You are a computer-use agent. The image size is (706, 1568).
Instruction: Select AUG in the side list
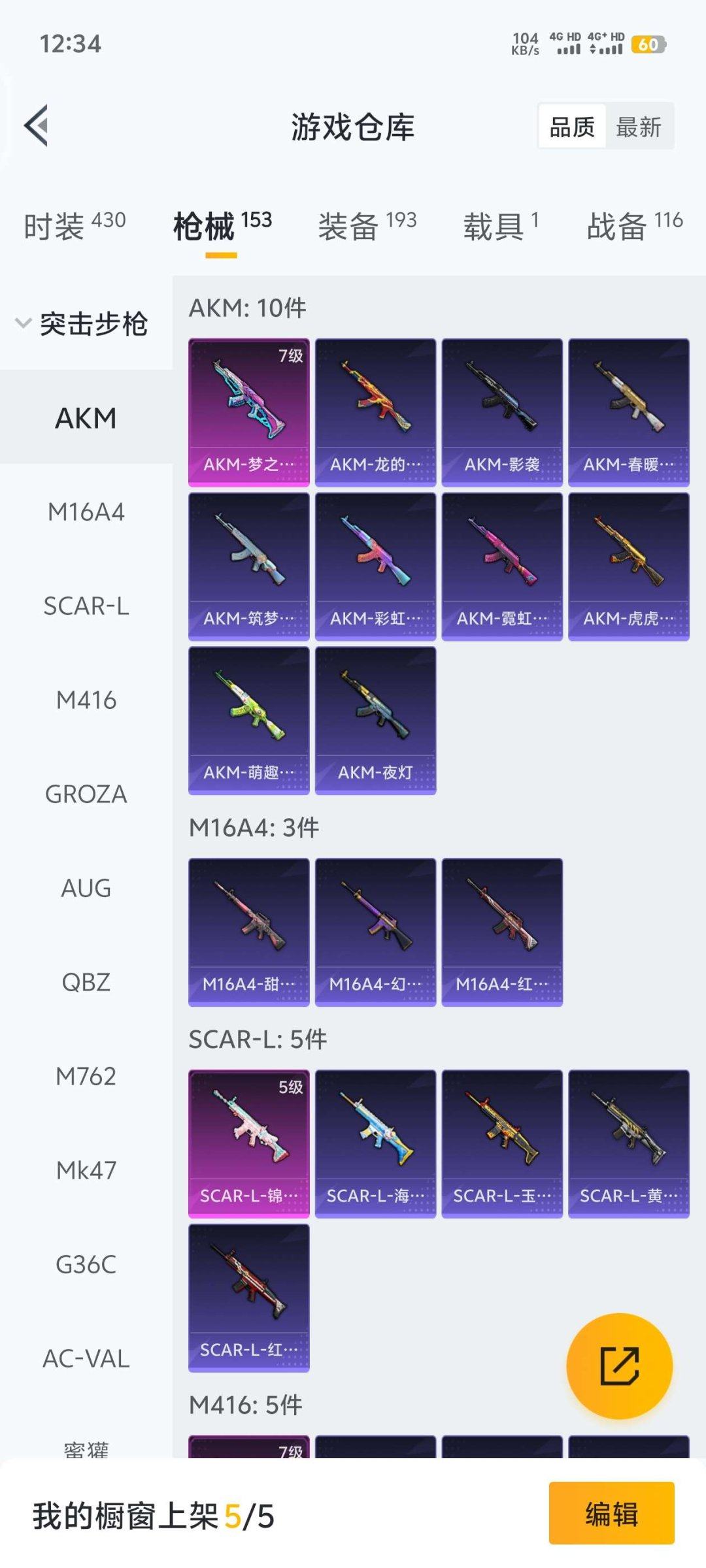(x=86, y=889)
